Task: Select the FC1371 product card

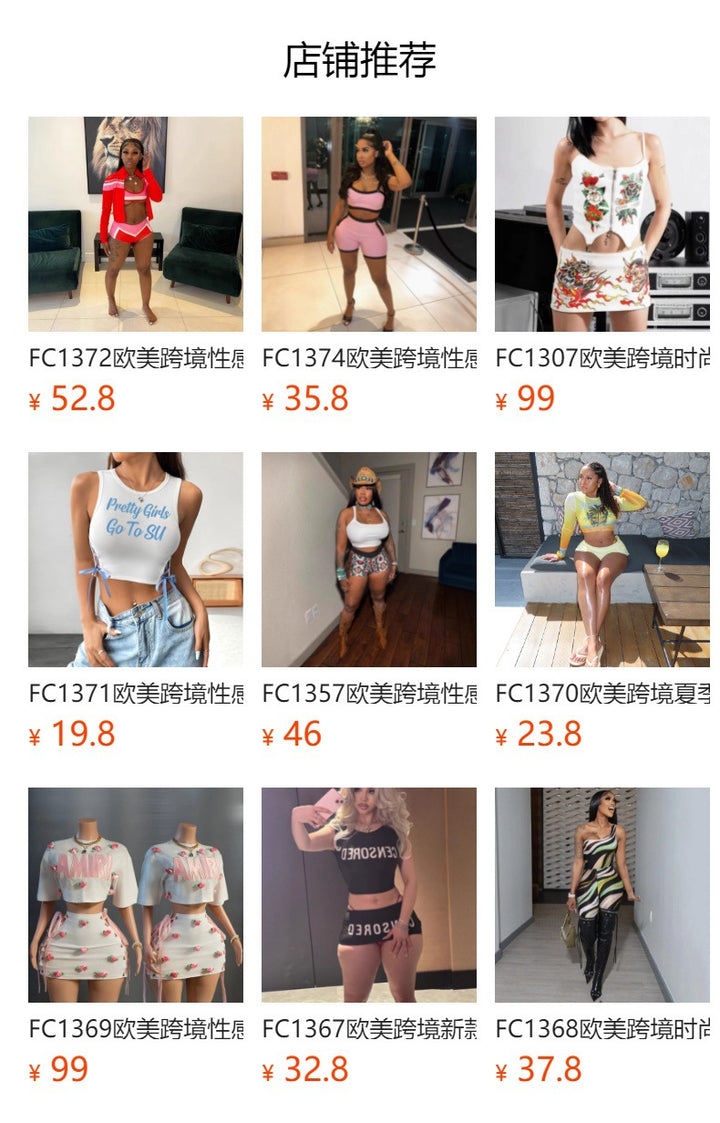Action: pos(135,559)
